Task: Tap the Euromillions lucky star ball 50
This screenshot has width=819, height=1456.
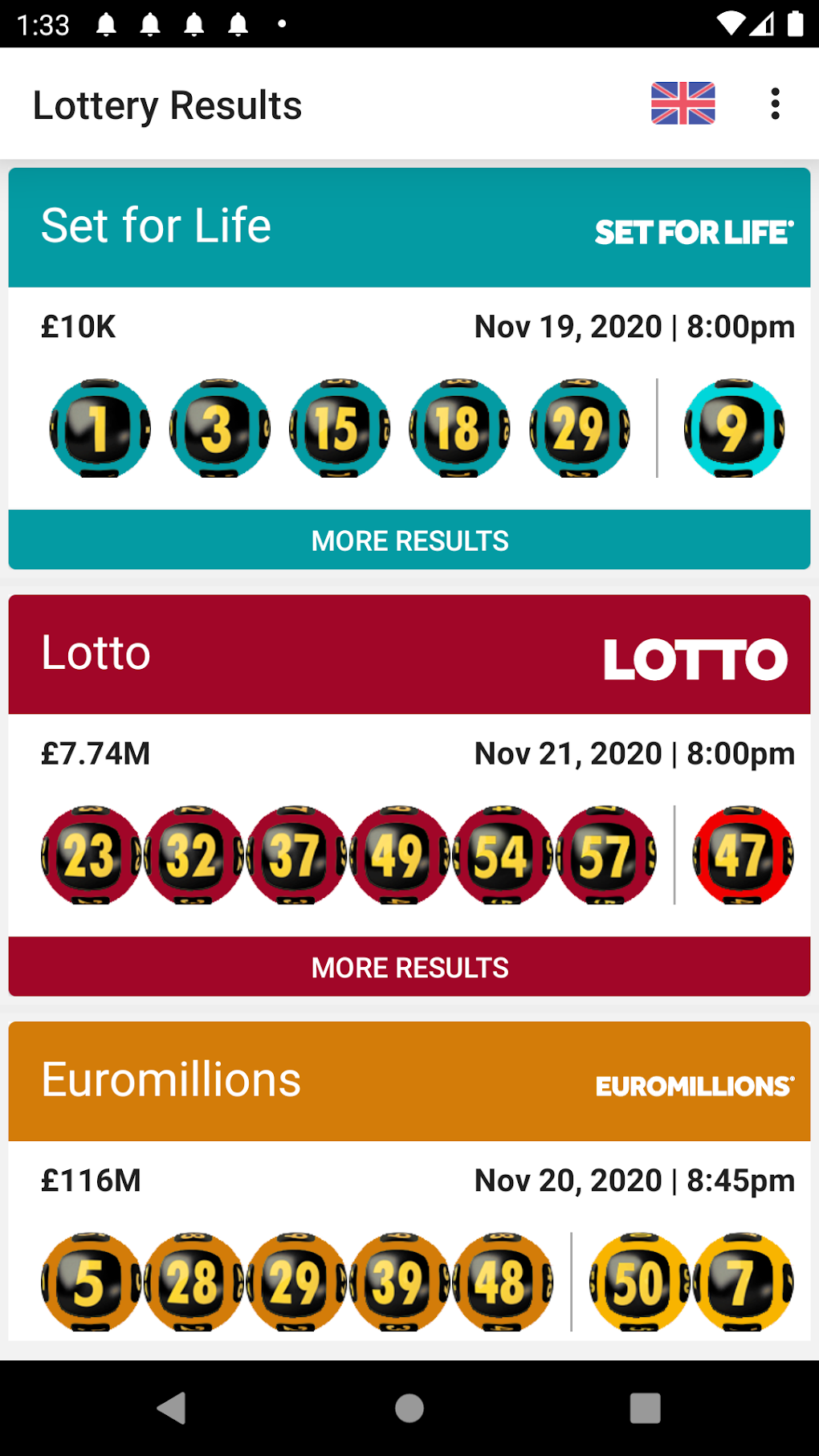Action: 638,1281
